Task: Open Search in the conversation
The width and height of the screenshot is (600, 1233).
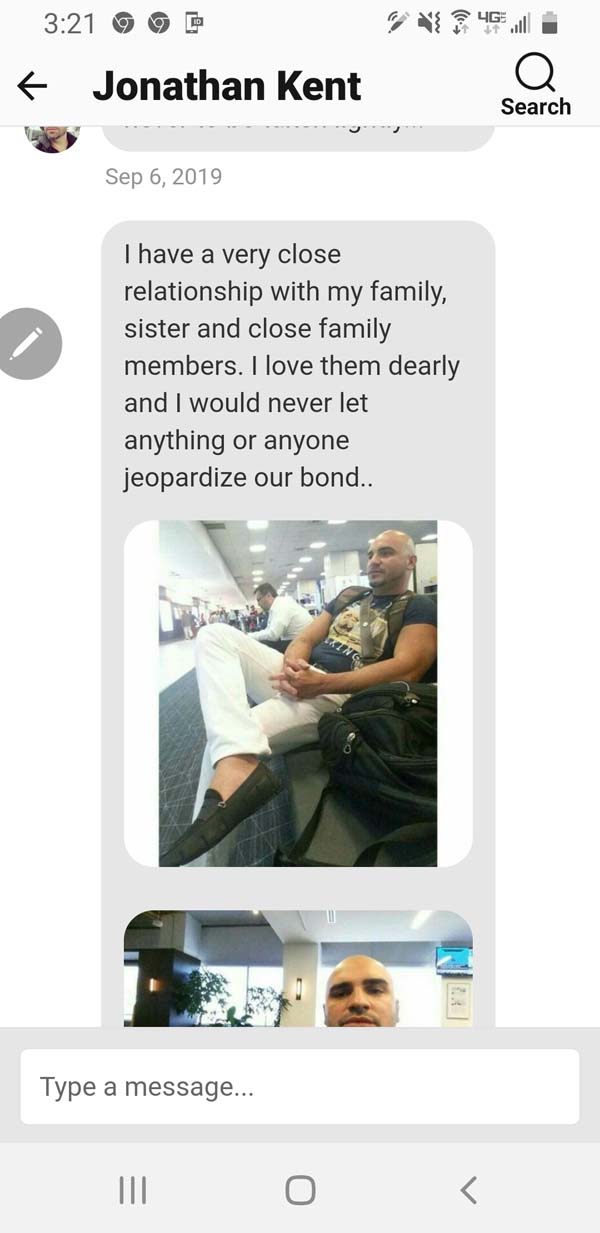Action: click(x=535, y=85)
